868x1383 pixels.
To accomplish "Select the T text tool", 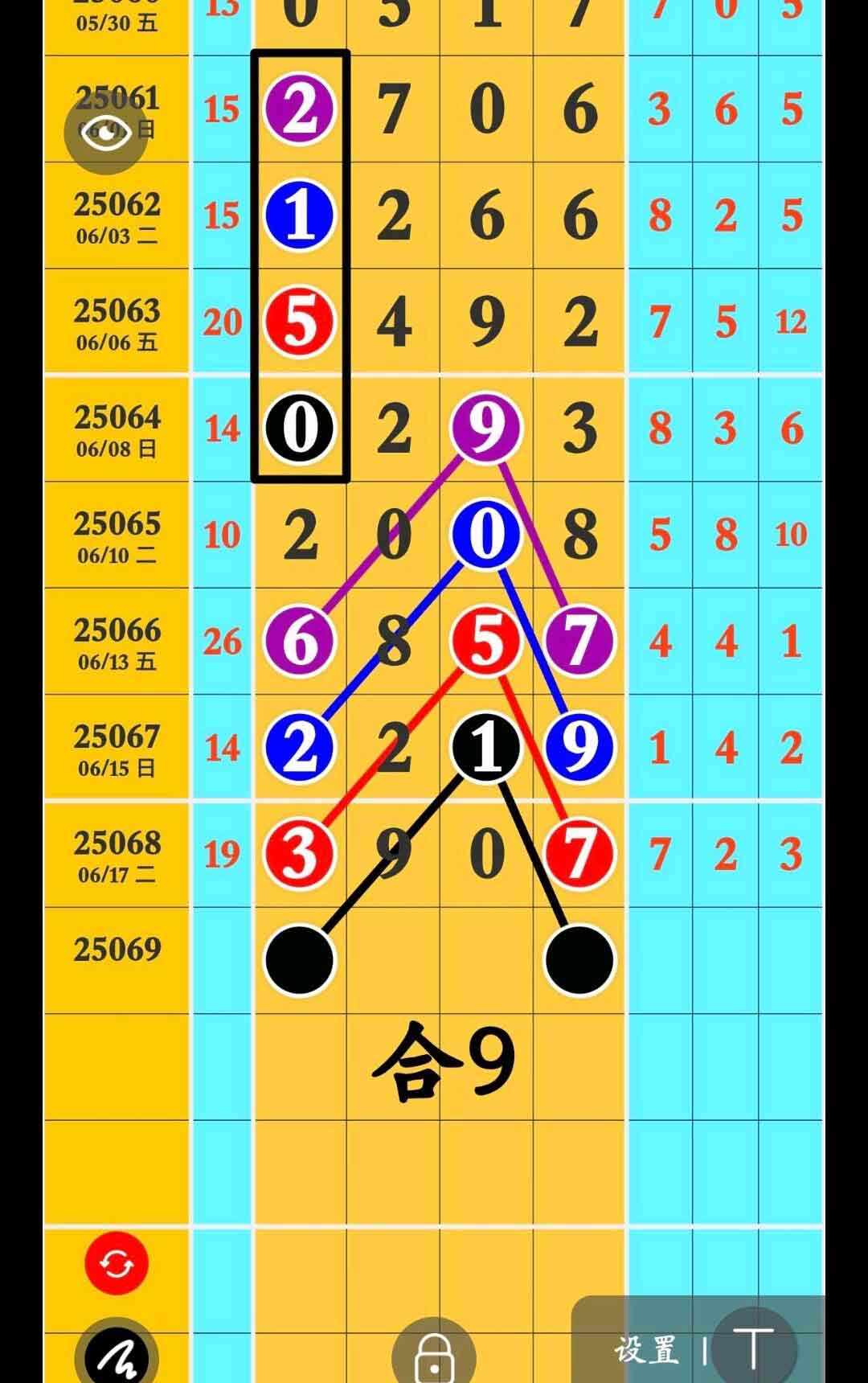I will coord(753,1347).
